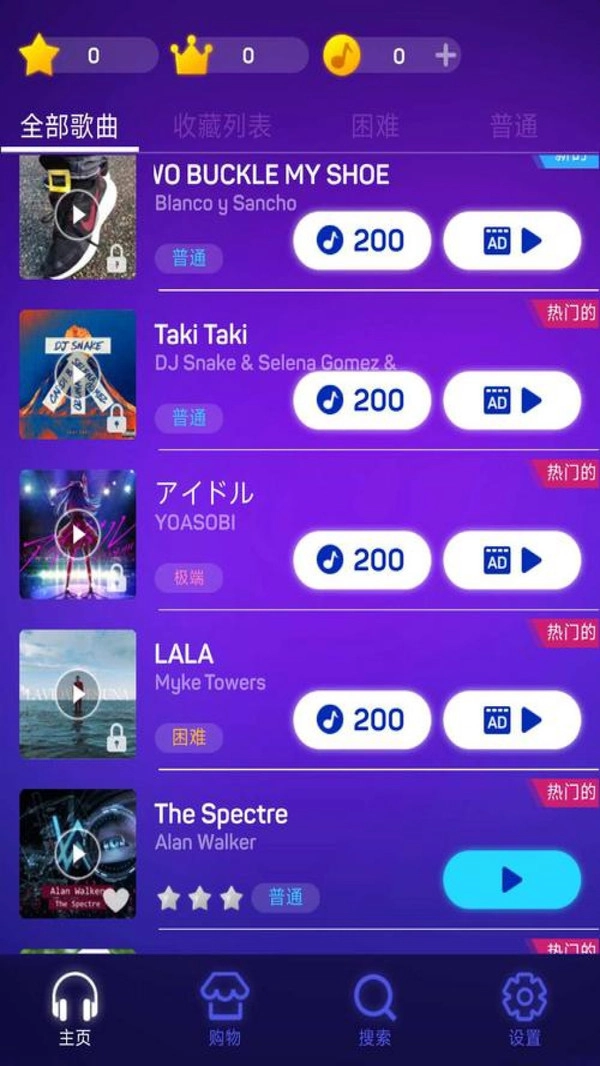Add more music coins with the plus icon

click(x=446, y=56)
